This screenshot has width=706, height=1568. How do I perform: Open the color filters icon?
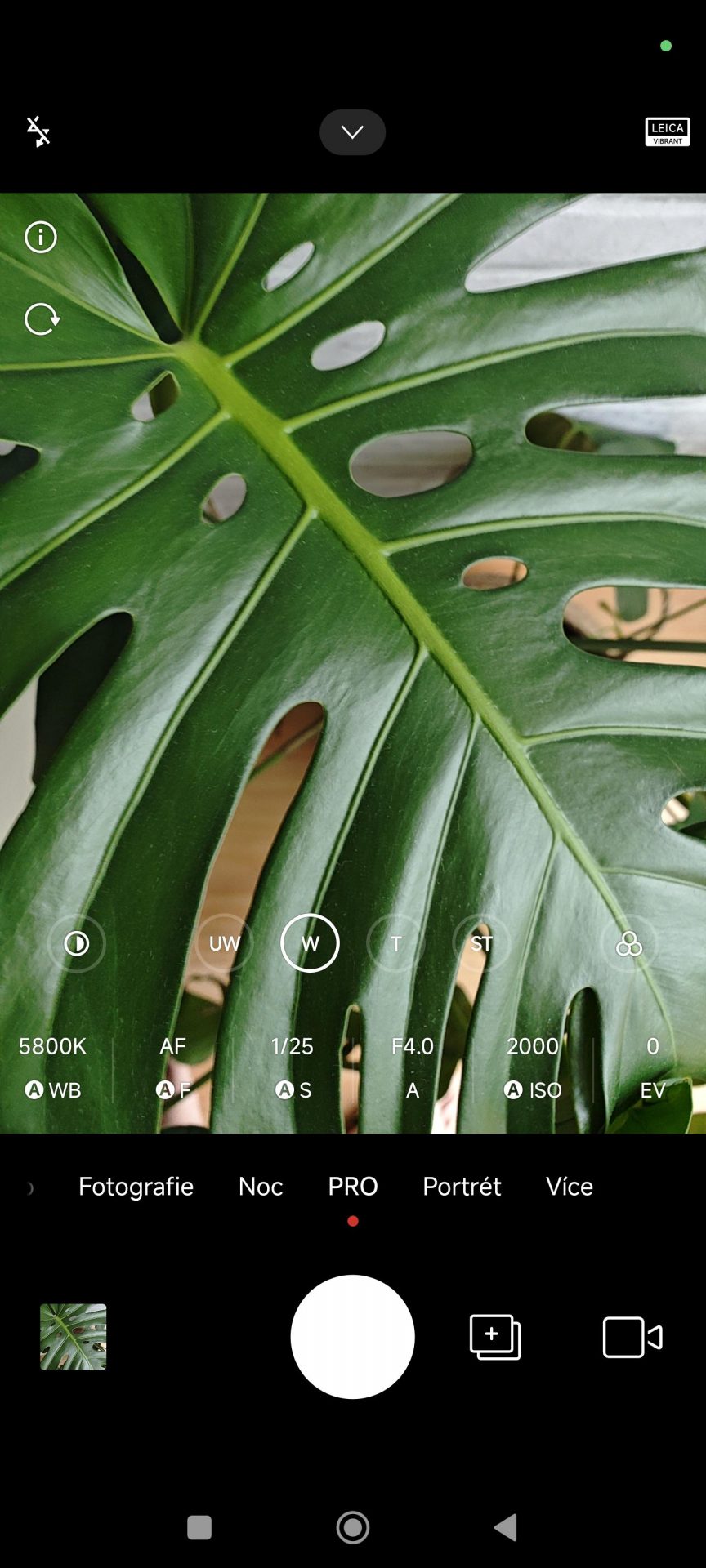coord(628,944)
